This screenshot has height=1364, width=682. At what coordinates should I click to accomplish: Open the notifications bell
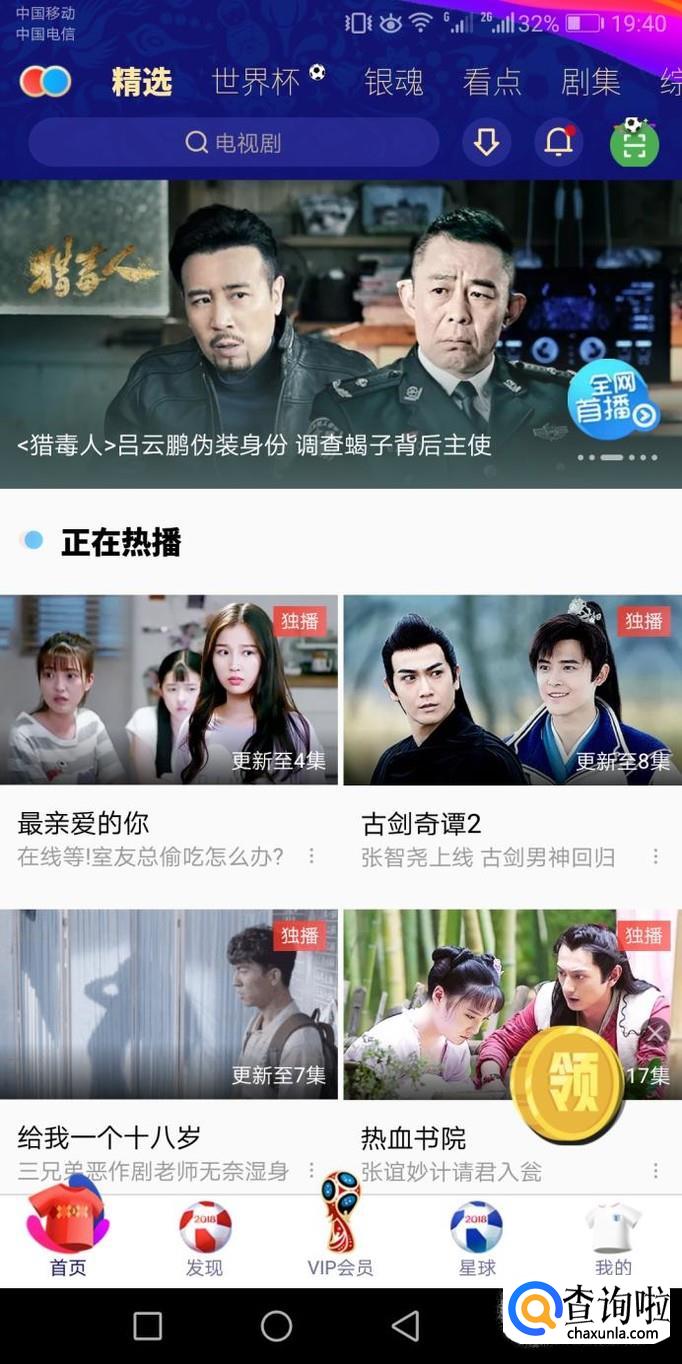(x=558, y=143)
